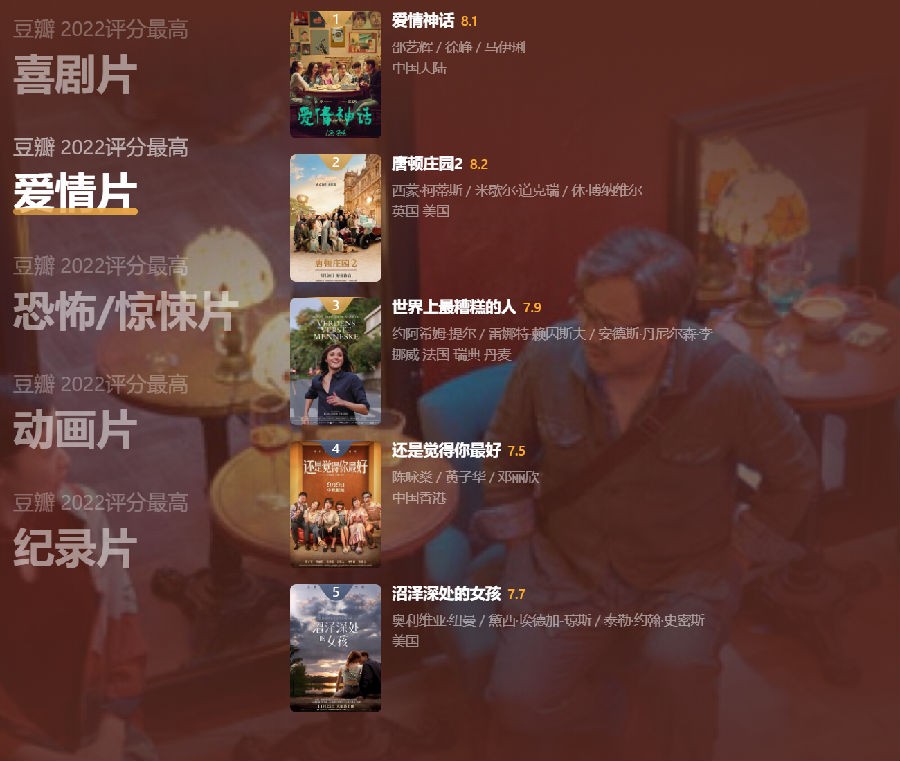Switch to the 喜剧片 category
Screen dimensions: 900x761
tap(75, 74)
